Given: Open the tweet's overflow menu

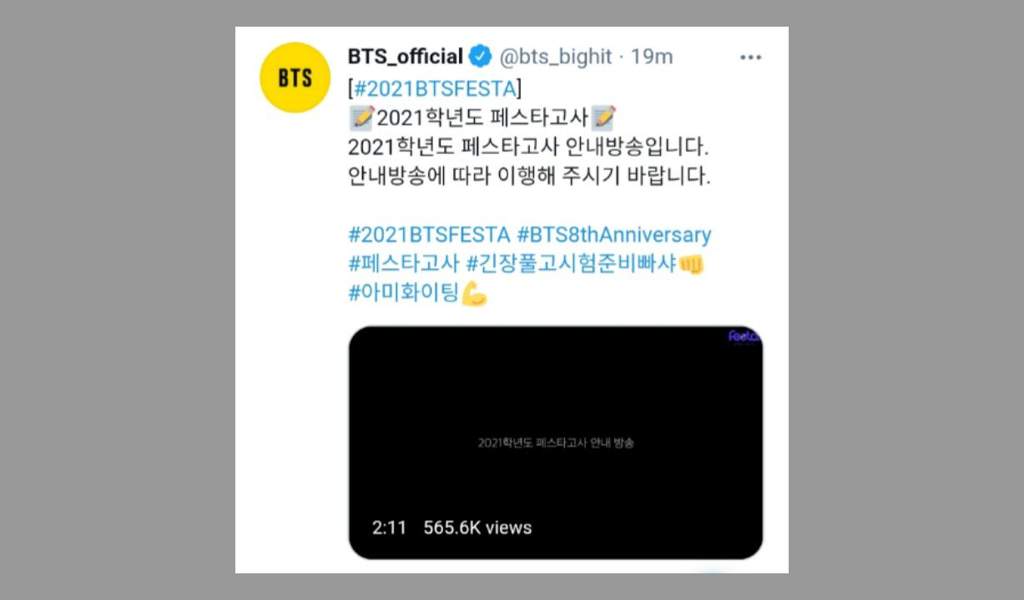Looking at the screenshot, I should pos(750,57).
